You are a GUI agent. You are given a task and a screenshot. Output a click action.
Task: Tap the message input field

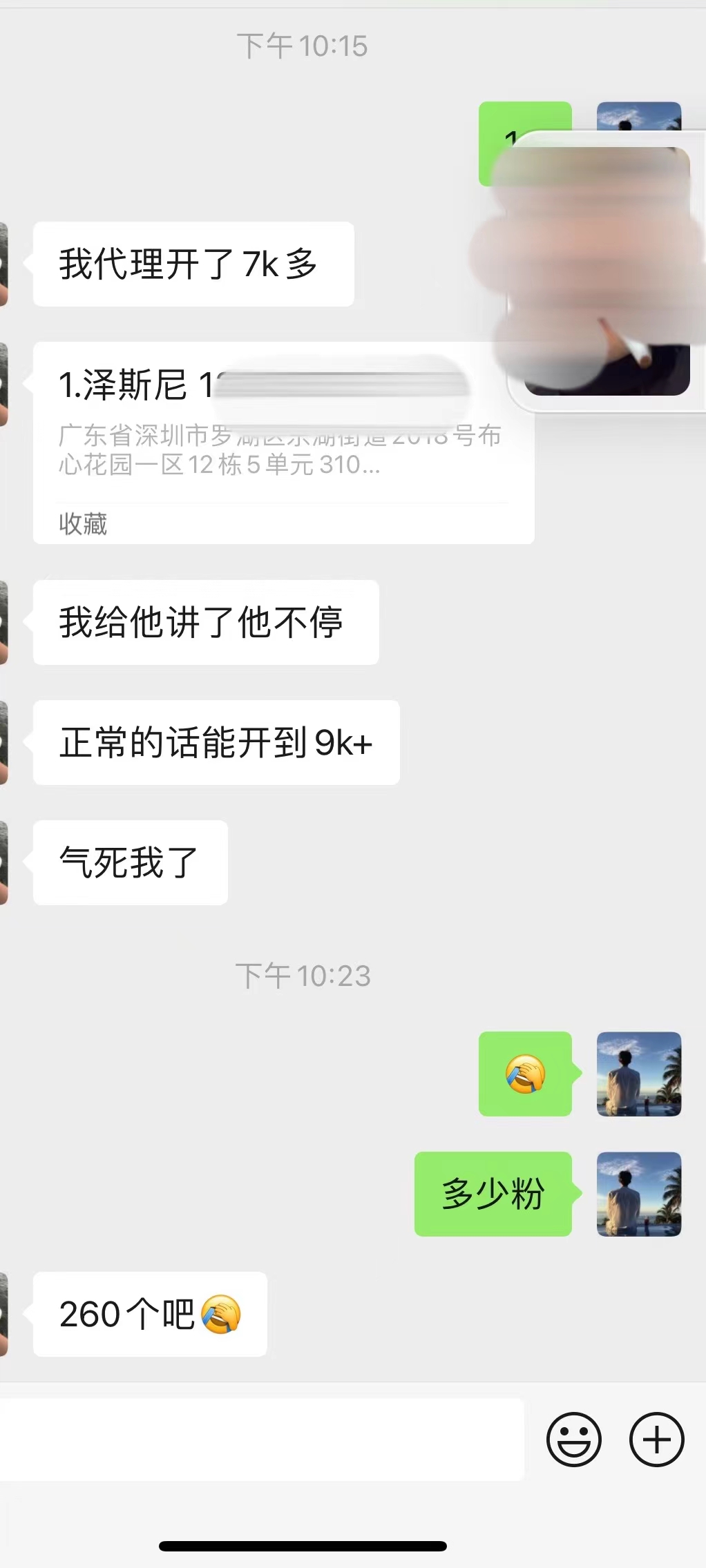click(x=262, y=1440)
